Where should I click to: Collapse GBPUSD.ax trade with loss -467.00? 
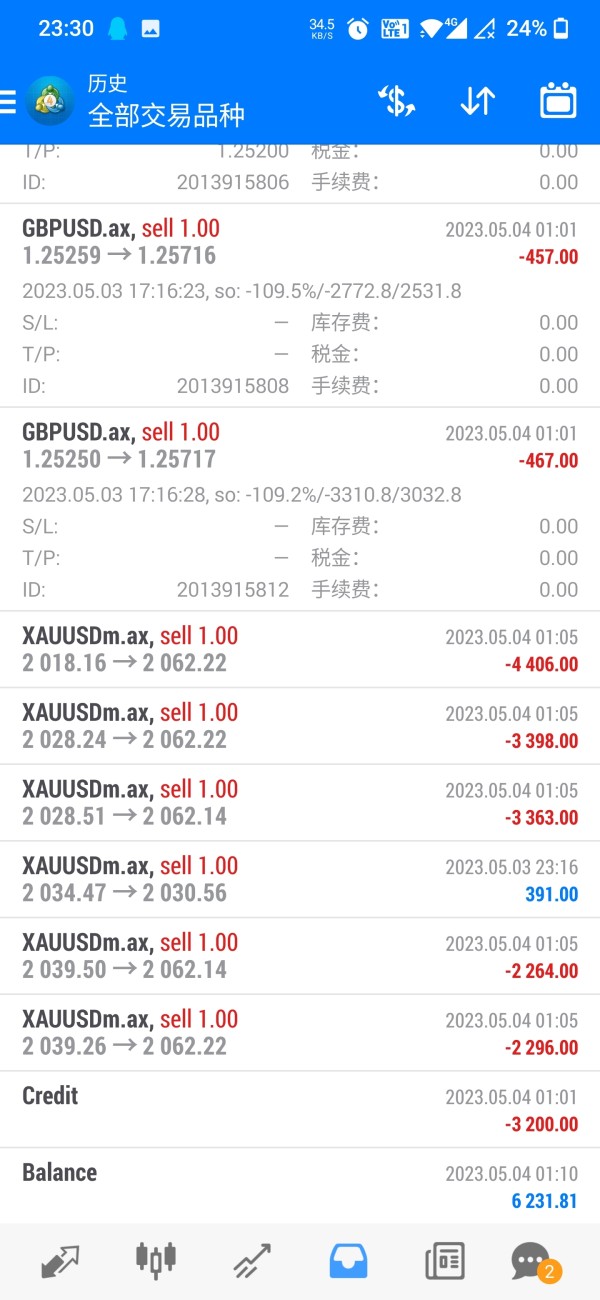(x=300, y=510)
